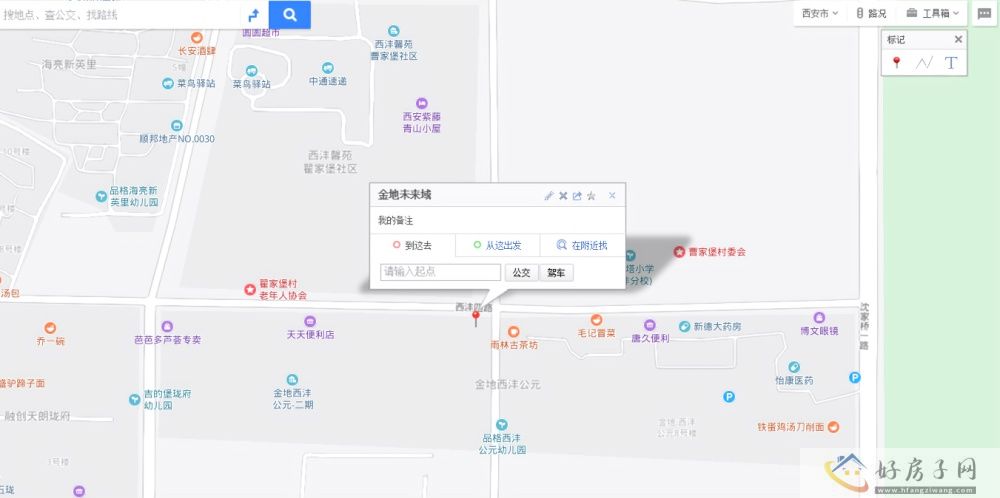Viewport: 1000px width, 498px height.
Task: Tap the 请输入起点 starting point field
Action: coord(440,272)
